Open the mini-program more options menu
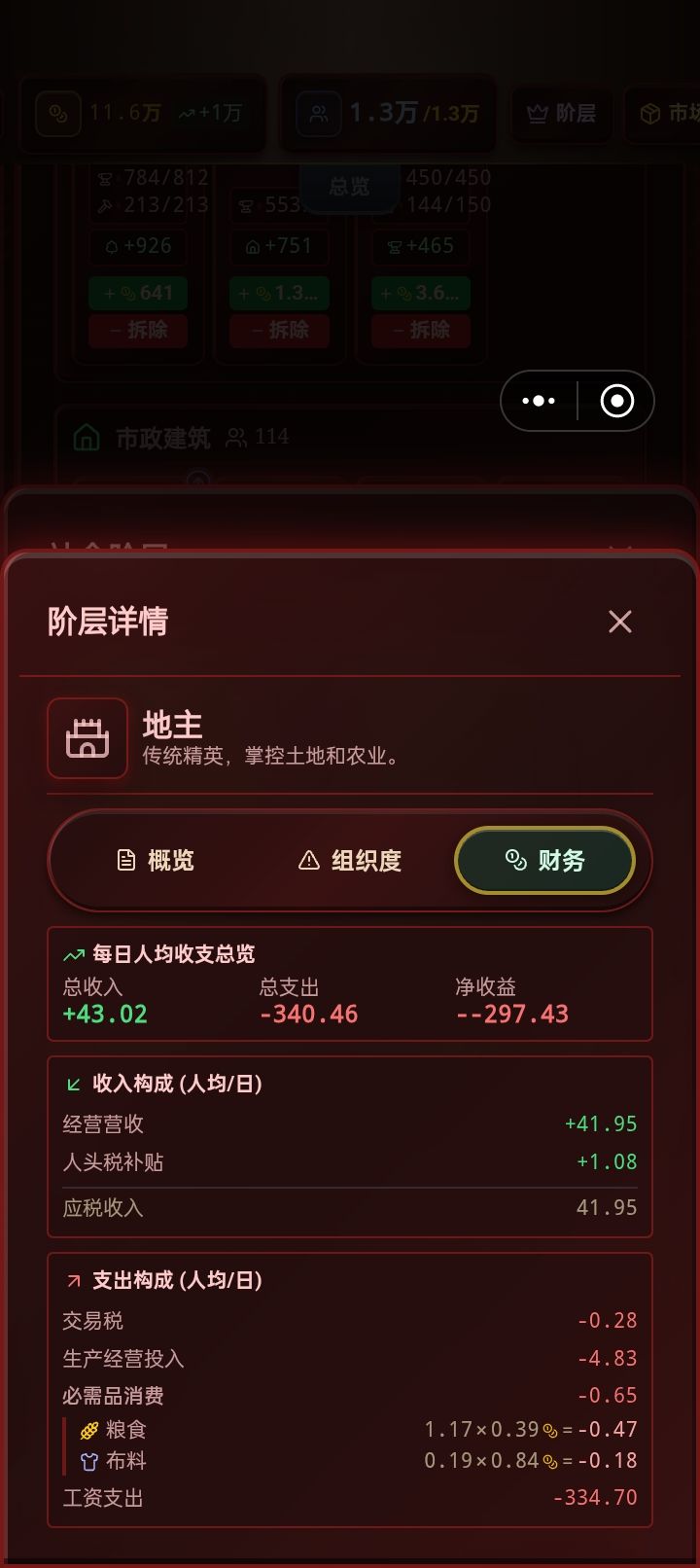The image size is (700, 1568). (x=538, y=400)
